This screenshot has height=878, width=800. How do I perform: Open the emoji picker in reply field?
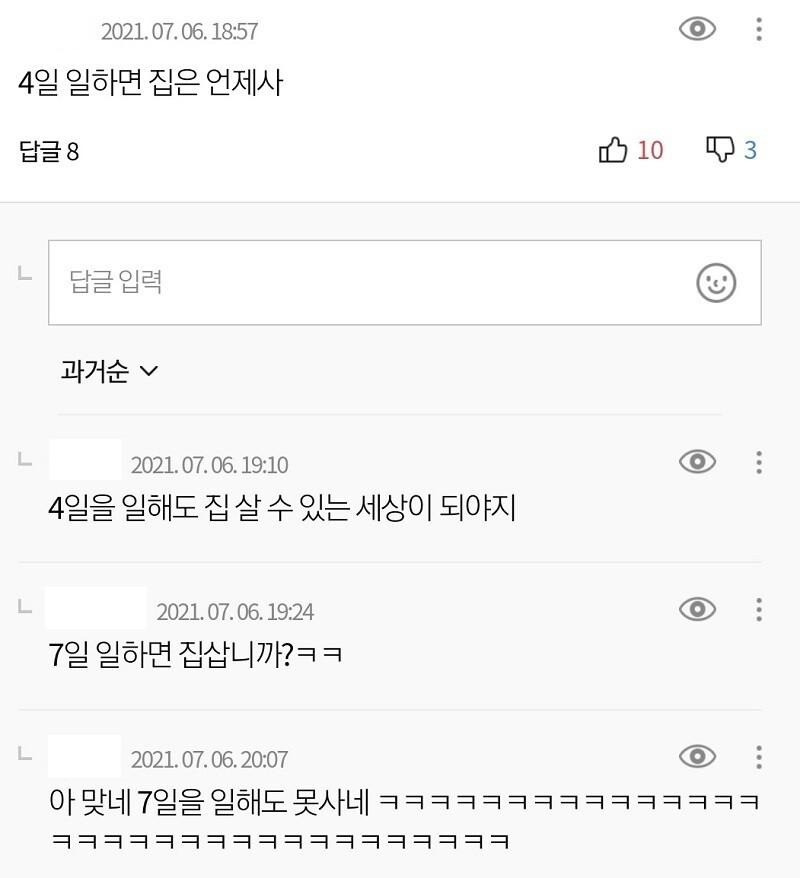click(x=716, y=283)
